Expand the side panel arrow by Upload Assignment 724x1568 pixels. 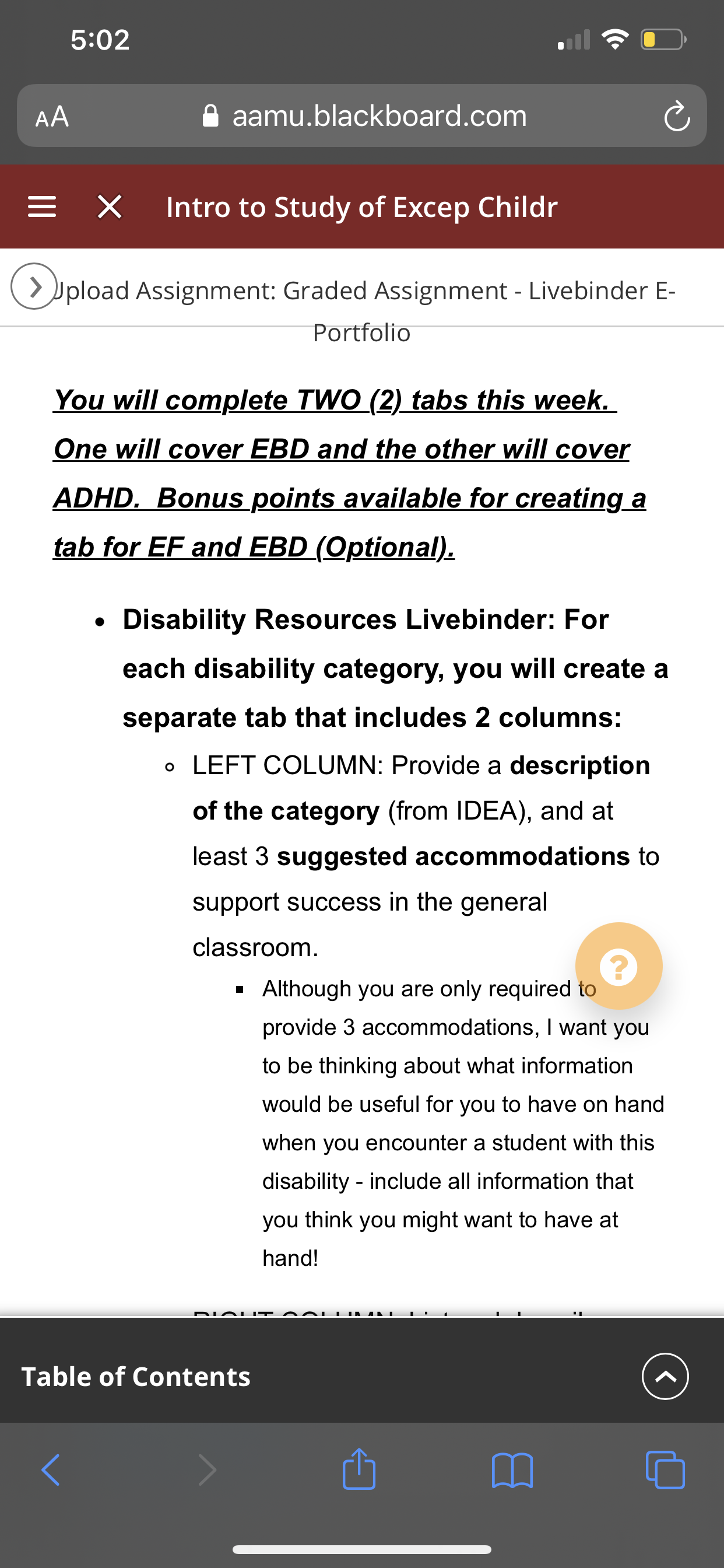pyautogui.click(x=34, y=286)
